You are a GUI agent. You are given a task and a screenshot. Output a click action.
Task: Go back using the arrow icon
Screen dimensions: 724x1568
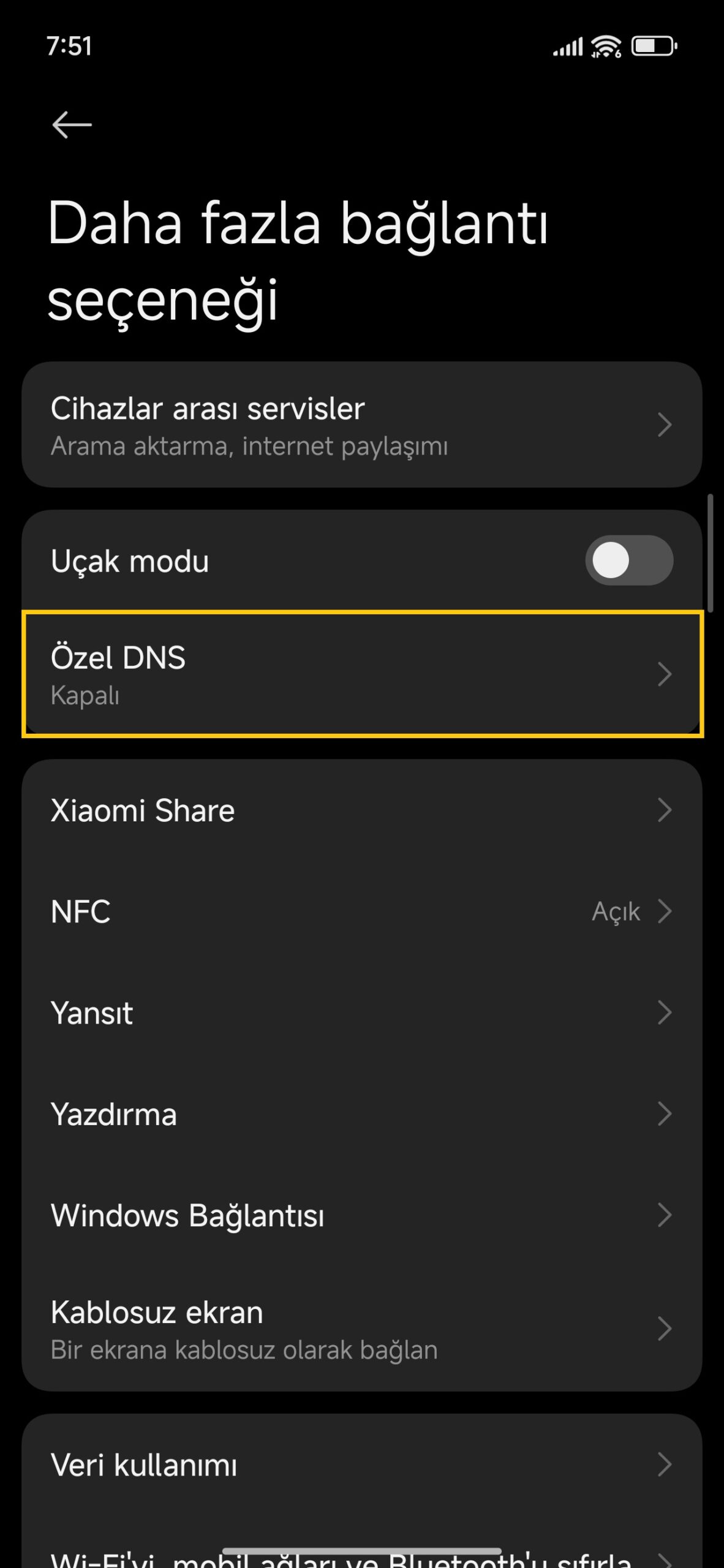click(72, 125)
